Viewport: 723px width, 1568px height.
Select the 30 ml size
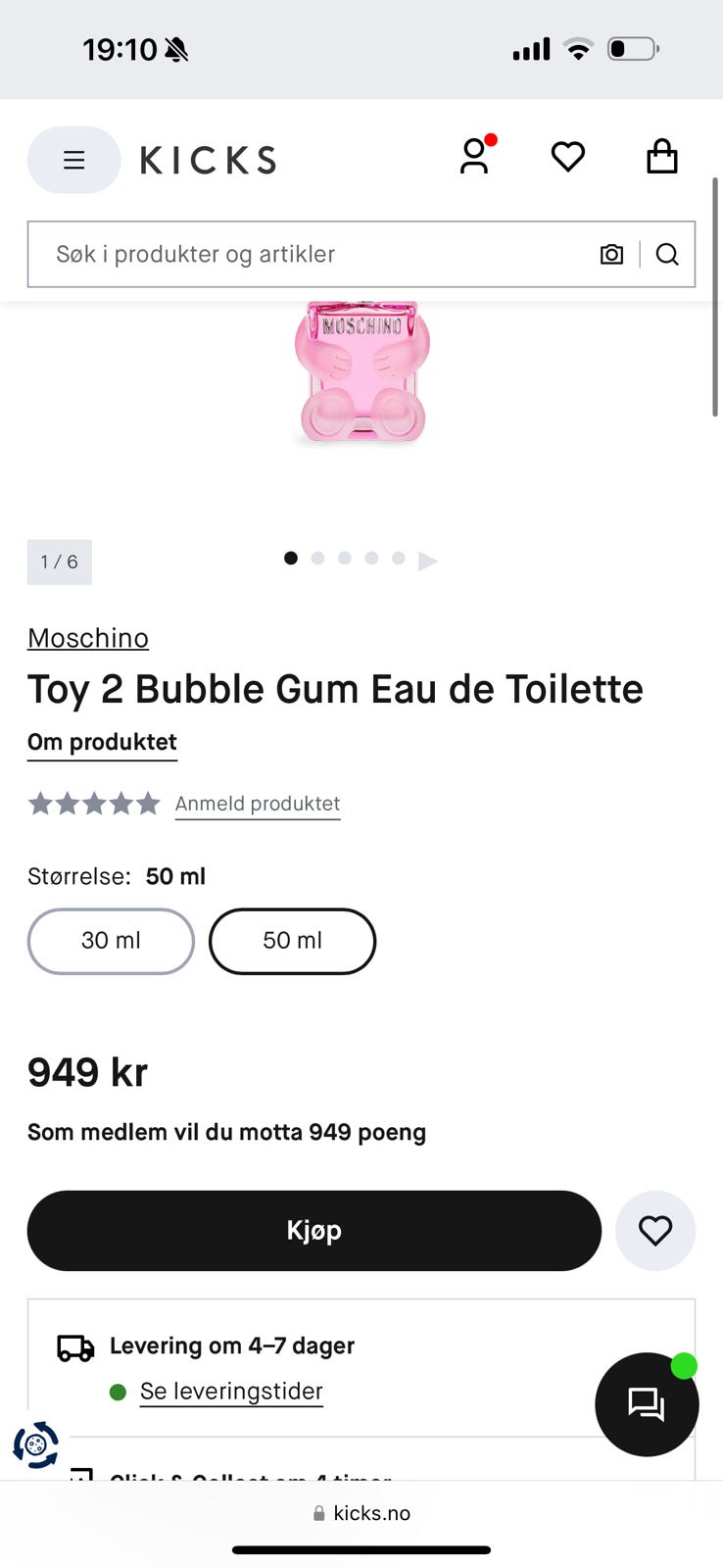(x=111, y=941)
